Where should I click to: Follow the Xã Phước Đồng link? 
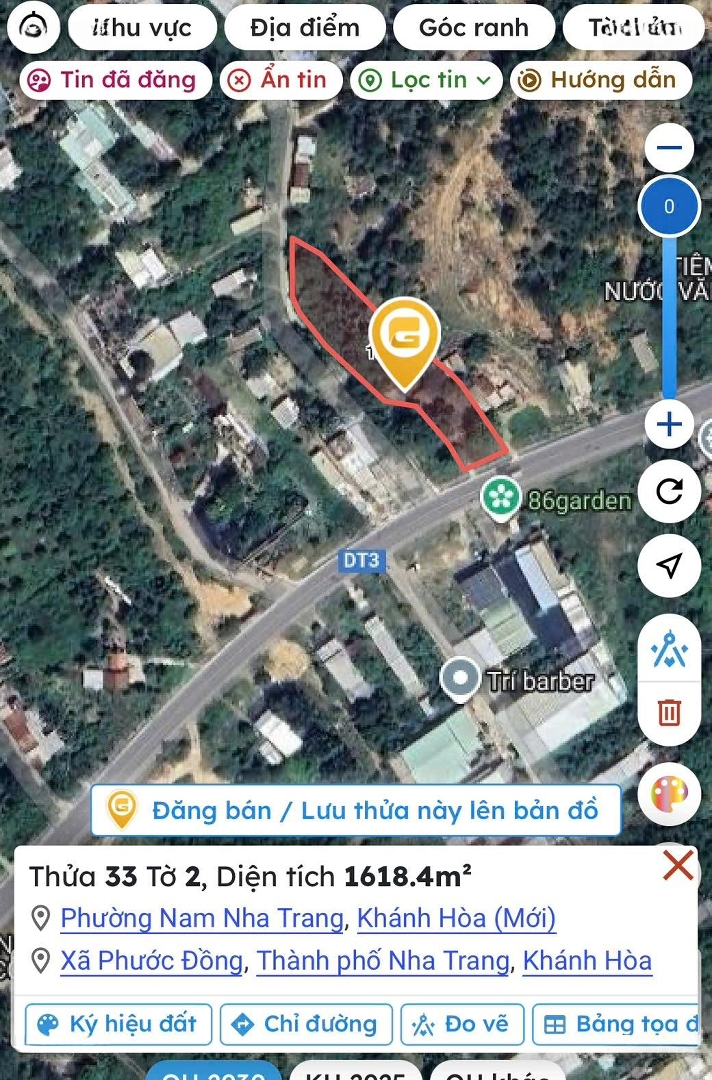coord(151,961)
